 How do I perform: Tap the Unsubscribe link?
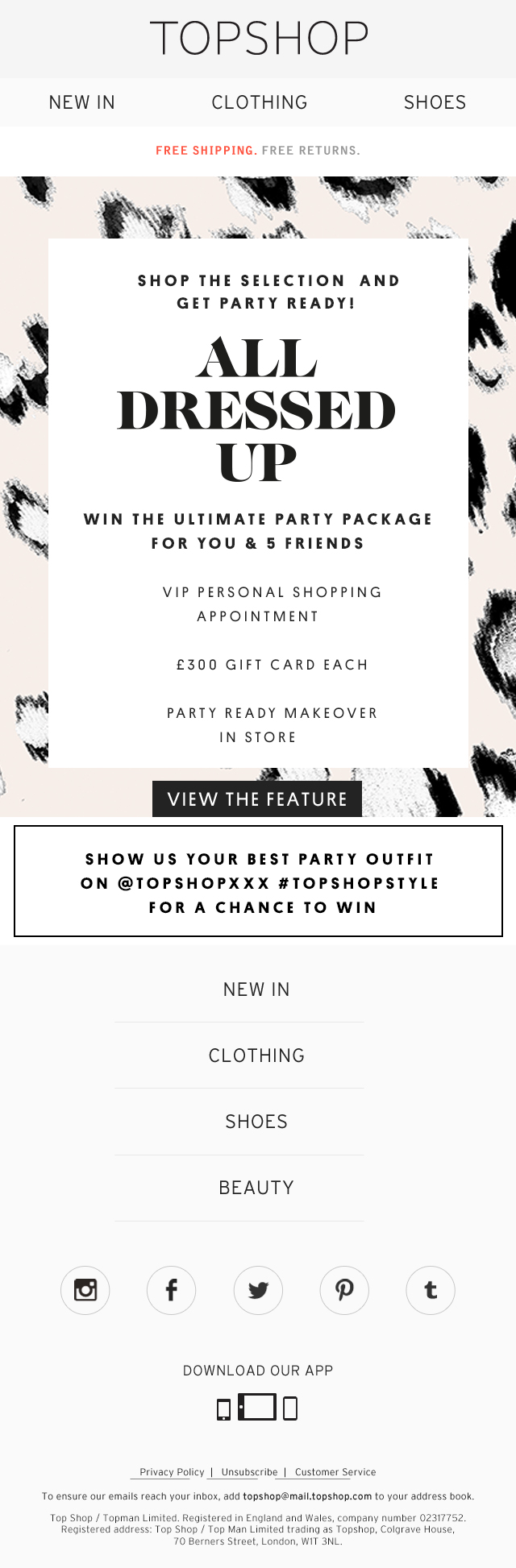coord(249,1472)
